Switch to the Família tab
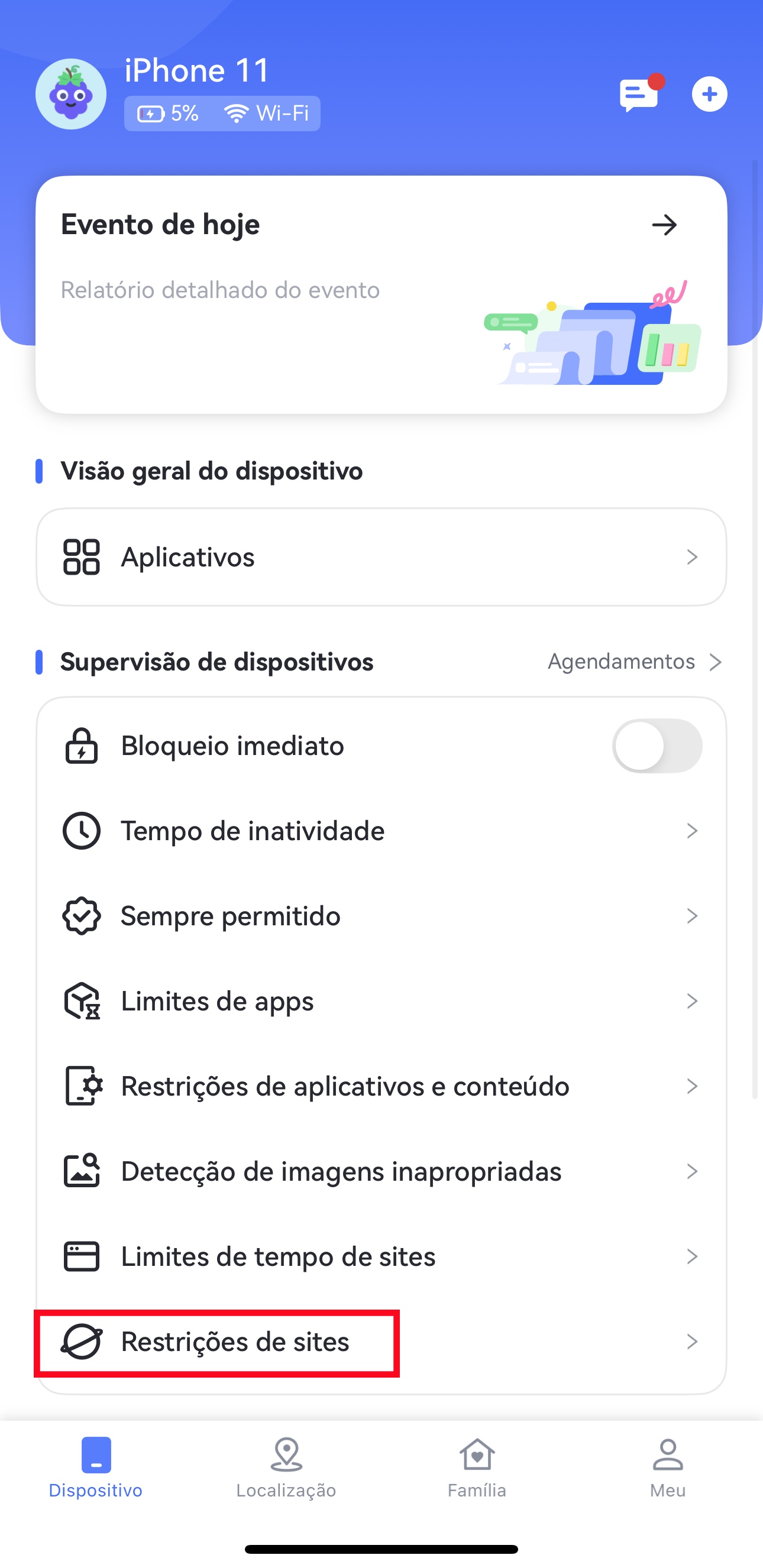The height and width of the screenshot is (1568, 763). coord(477,1473)
